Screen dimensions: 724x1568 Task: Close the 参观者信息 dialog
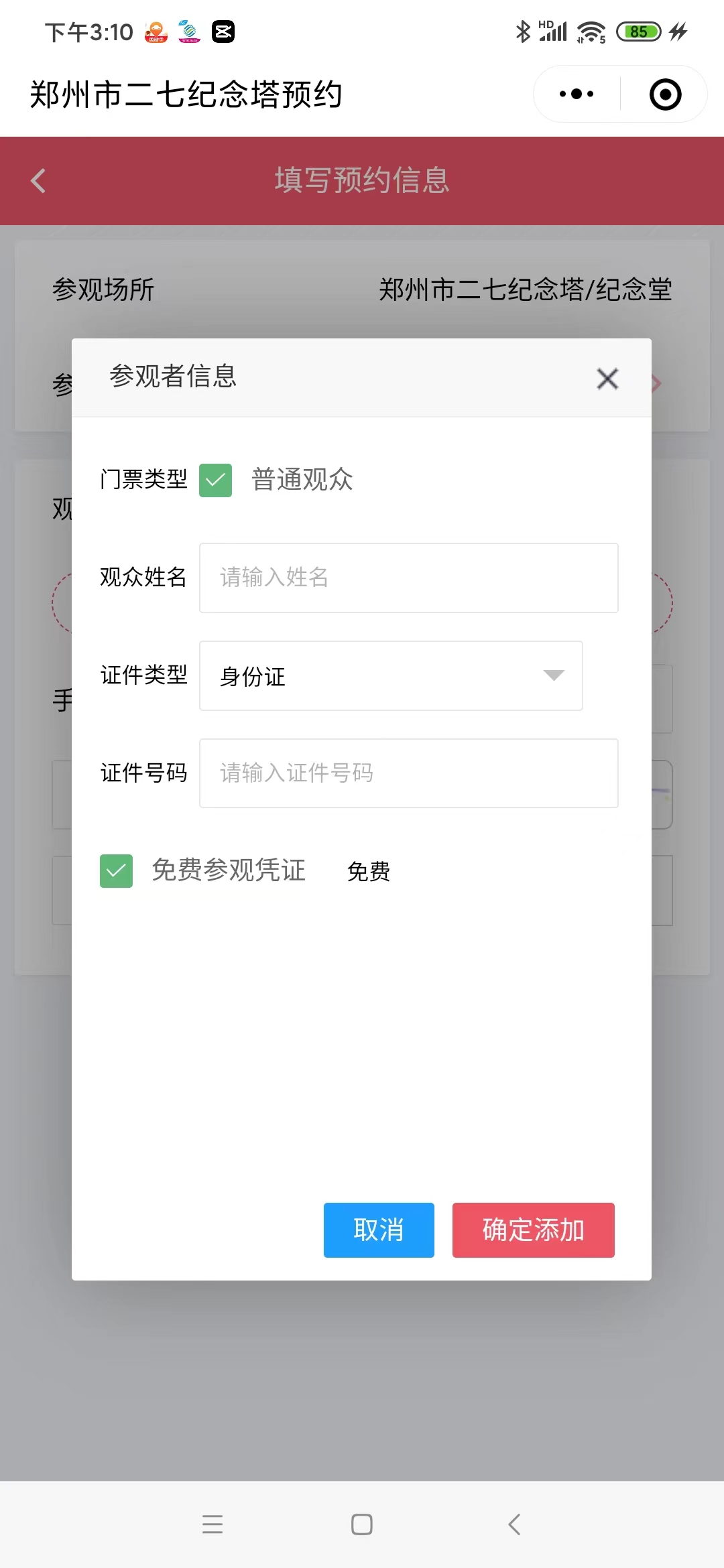click(x=607, y=379)
